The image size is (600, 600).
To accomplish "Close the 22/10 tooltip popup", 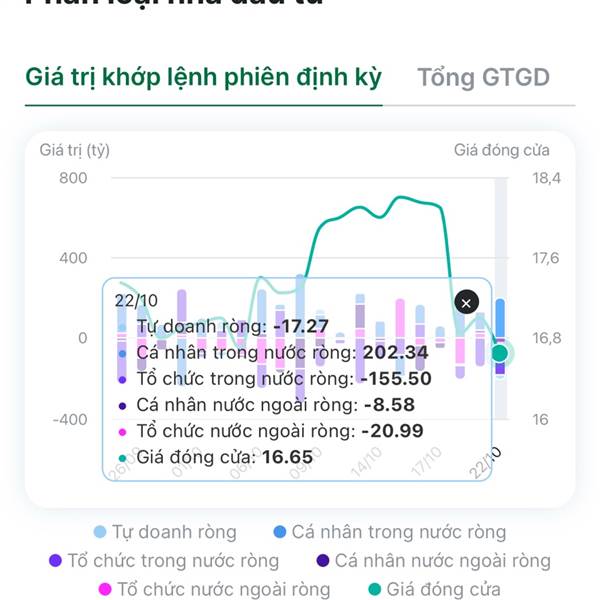I will pyautogui.click(x=466, y=302).
